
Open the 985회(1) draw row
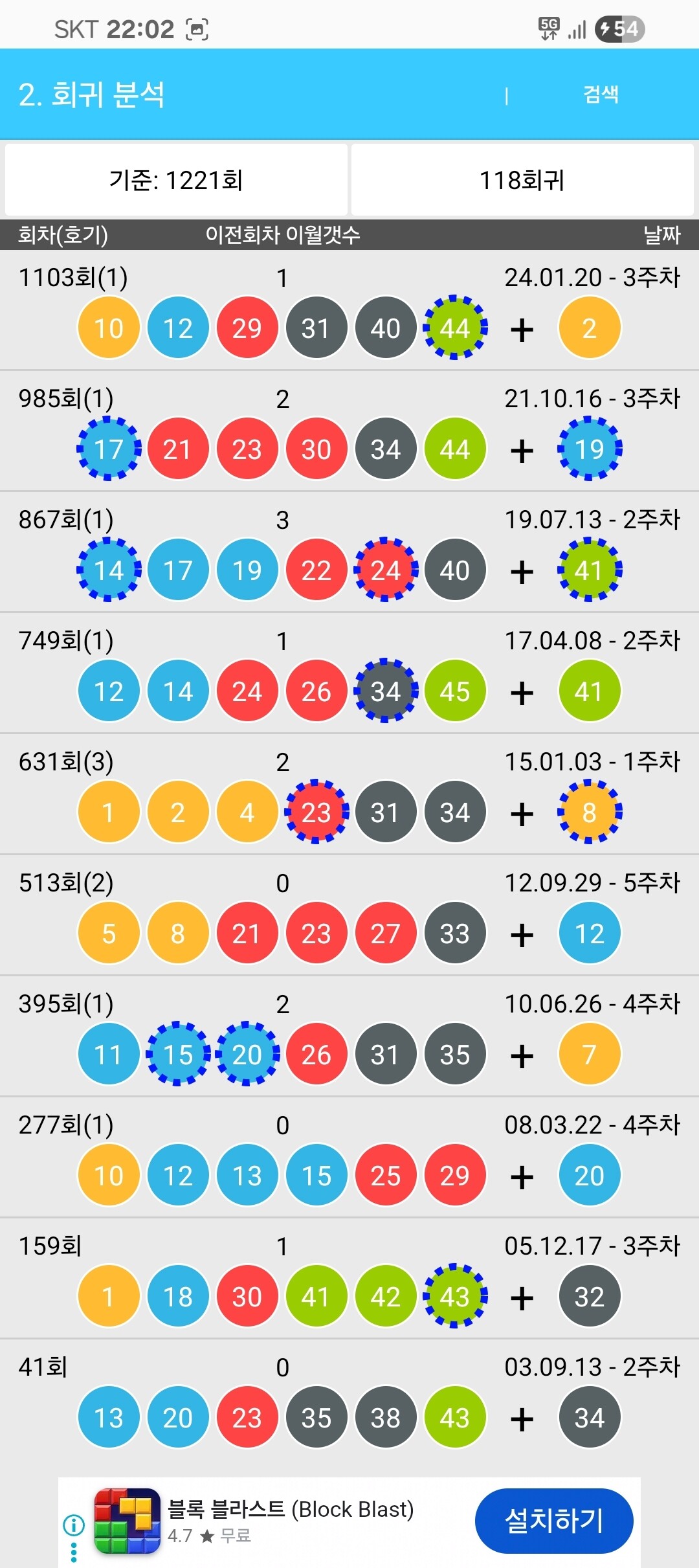(349, 431)
